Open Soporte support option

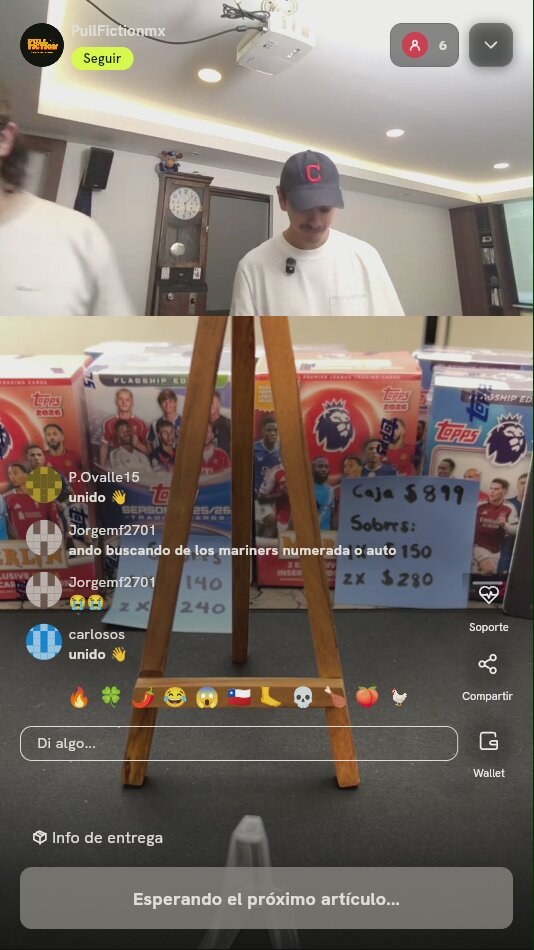coord(489,608)
